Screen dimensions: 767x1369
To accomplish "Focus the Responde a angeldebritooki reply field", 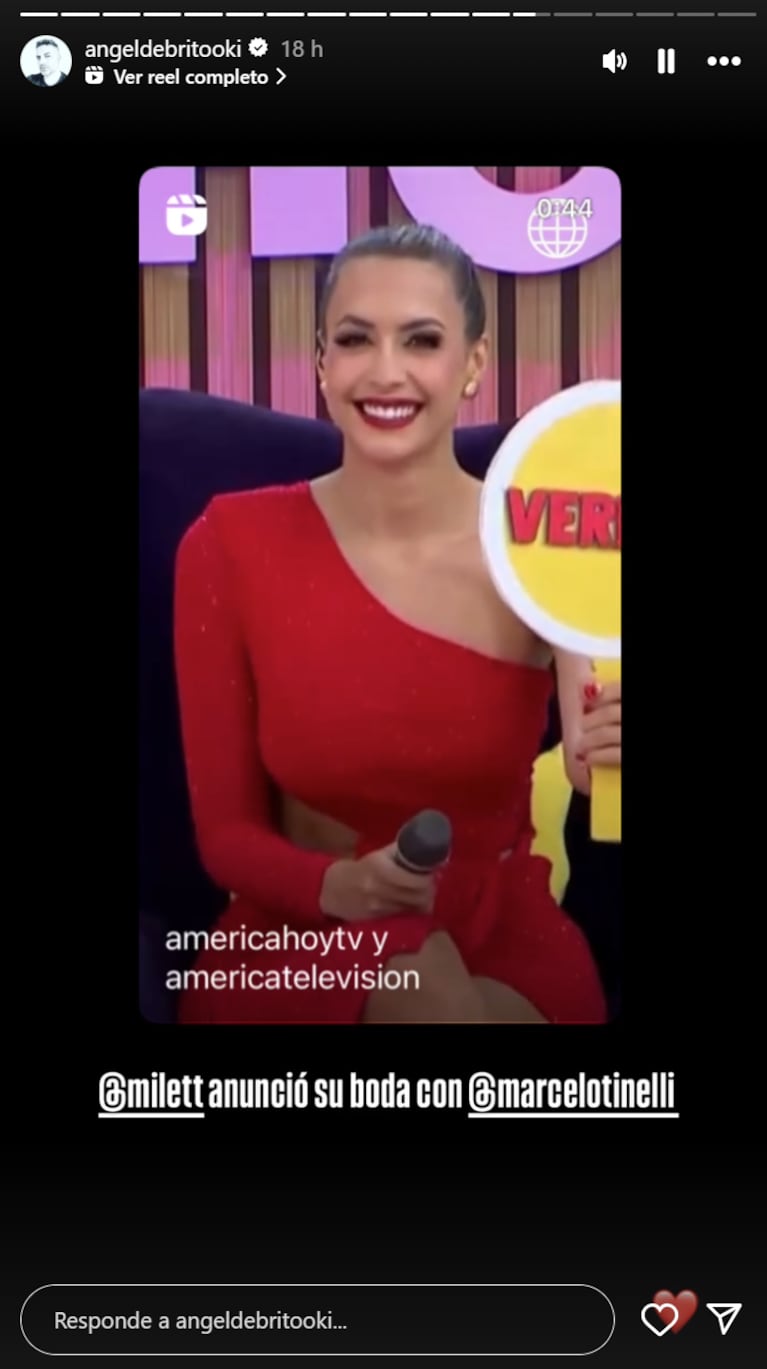I will (317, 1320).
